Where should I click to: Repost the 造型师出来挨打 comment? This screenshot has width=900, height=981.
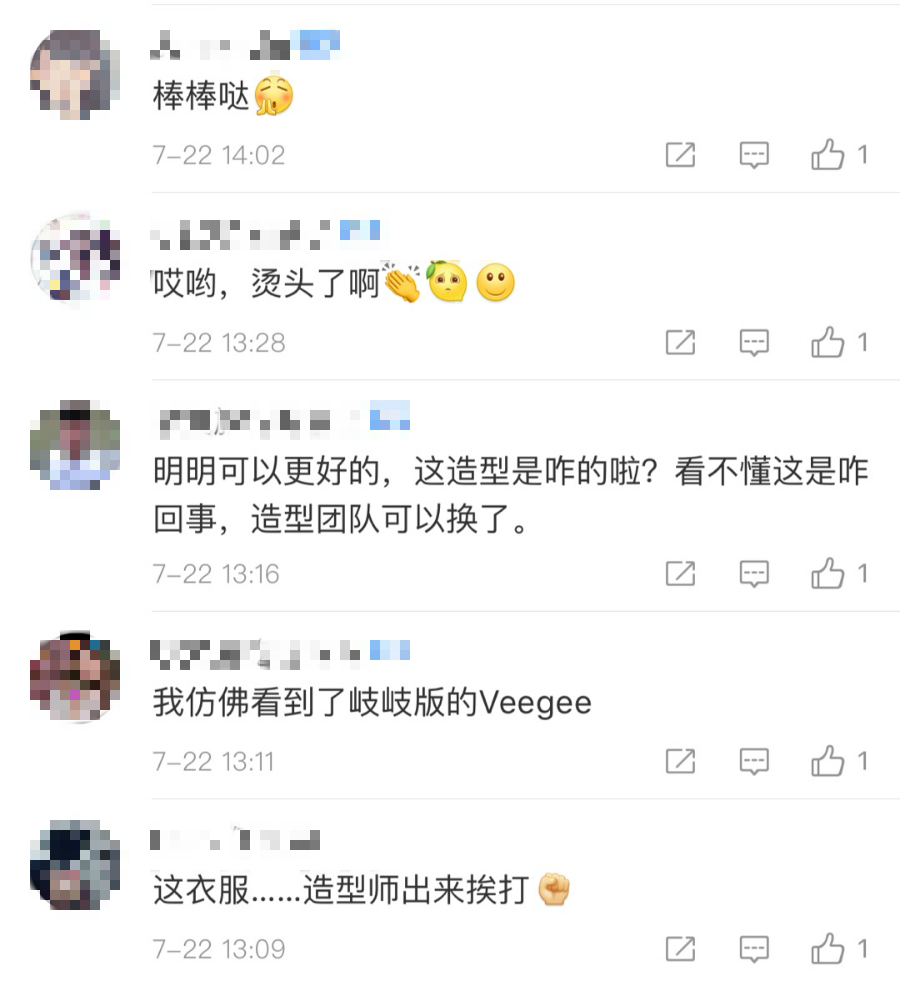680,948
